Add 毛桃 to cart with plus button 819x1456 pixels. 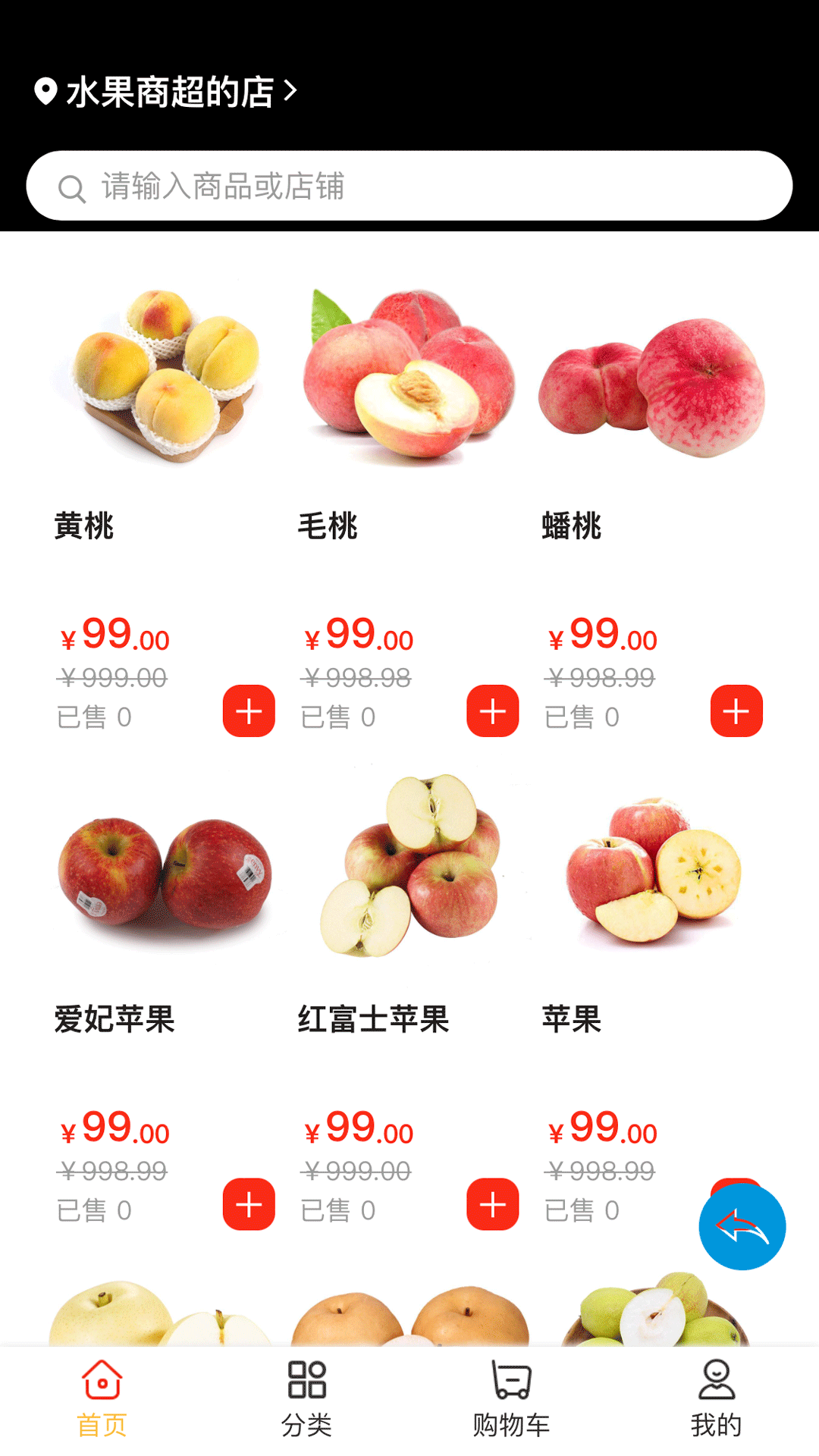coord(493,711)
